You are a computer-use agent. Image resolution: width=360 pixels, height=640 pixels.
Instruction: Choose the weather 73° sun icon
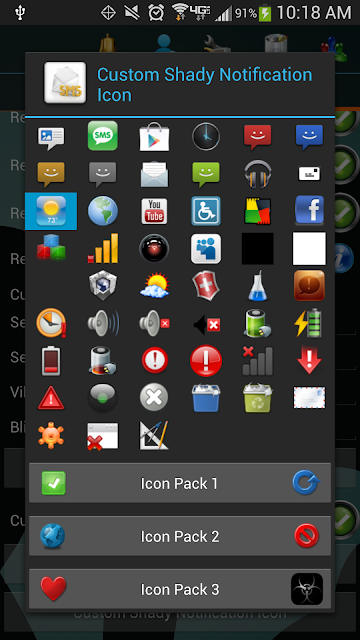click(51, 211)
